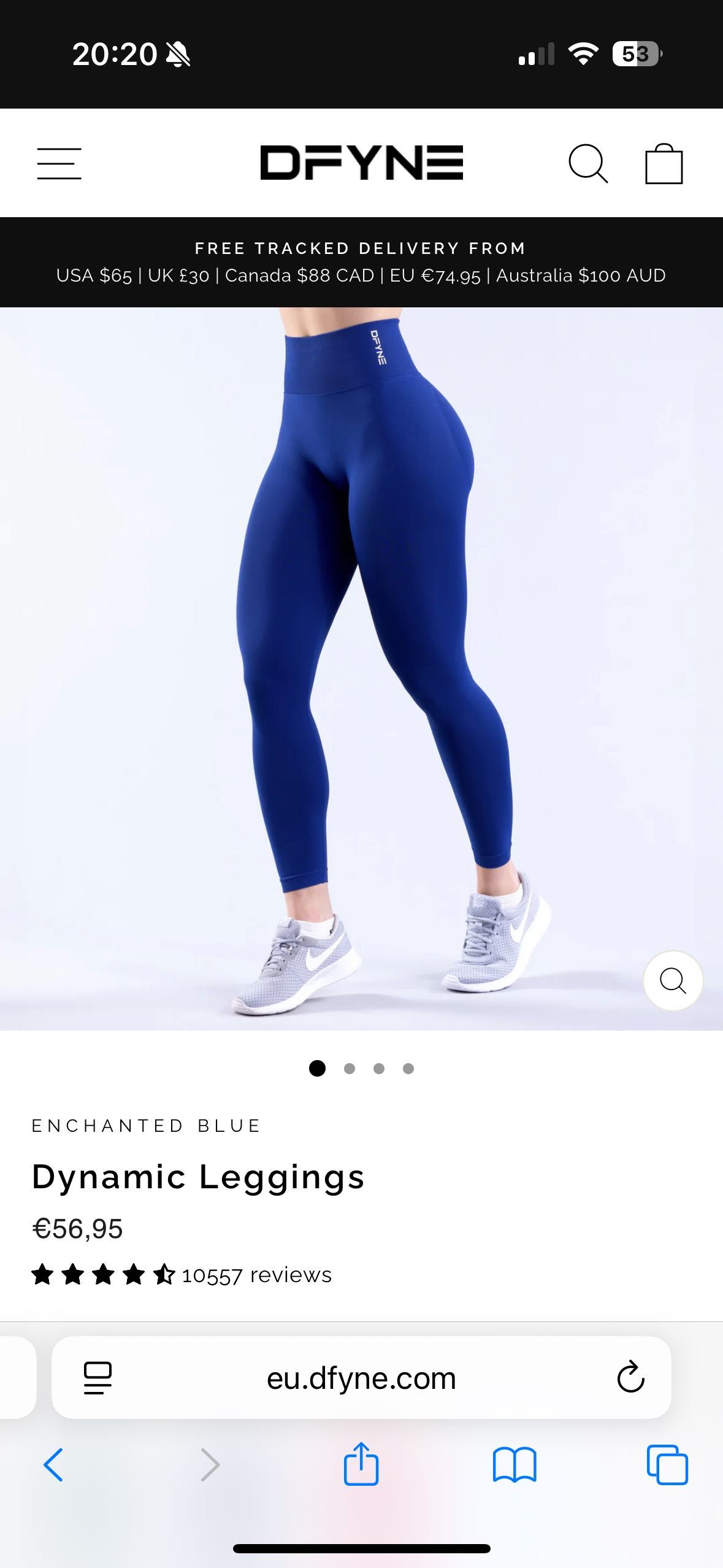
Task: Open Safari bookmarks
Action: (x=515, y=1465)
